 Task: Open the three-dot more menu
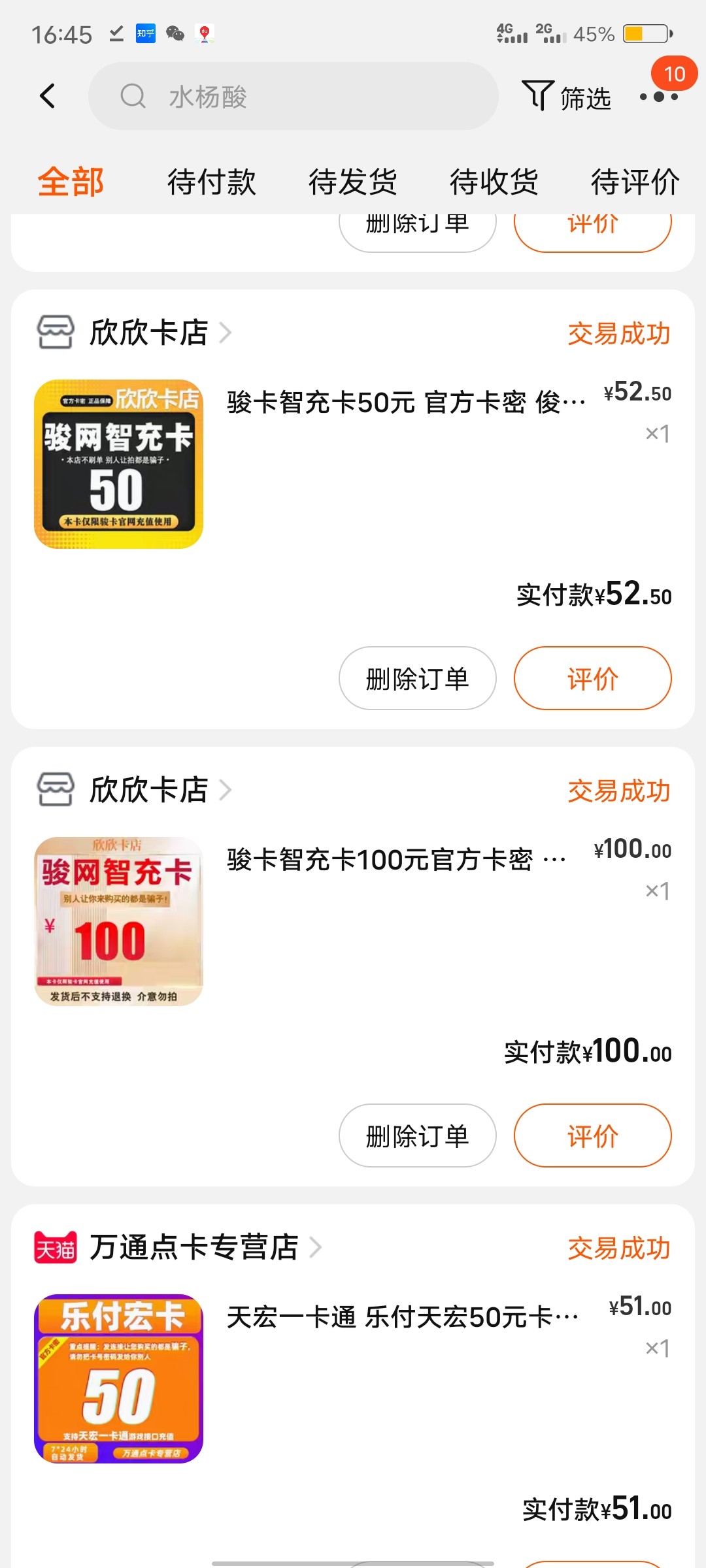pos(658,97)
